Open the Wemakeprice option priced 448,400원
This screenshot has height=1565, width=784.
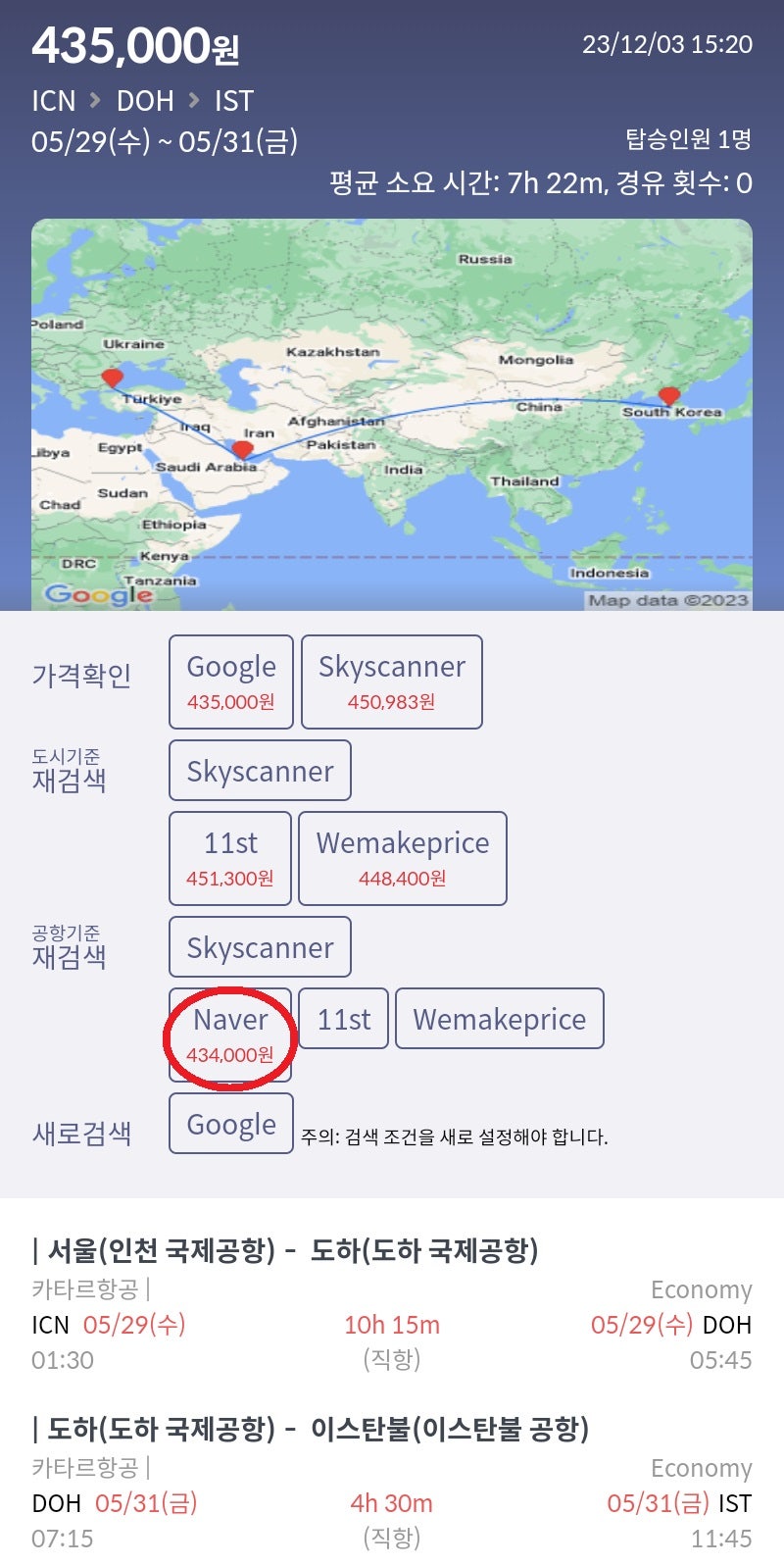coord(402,858)
